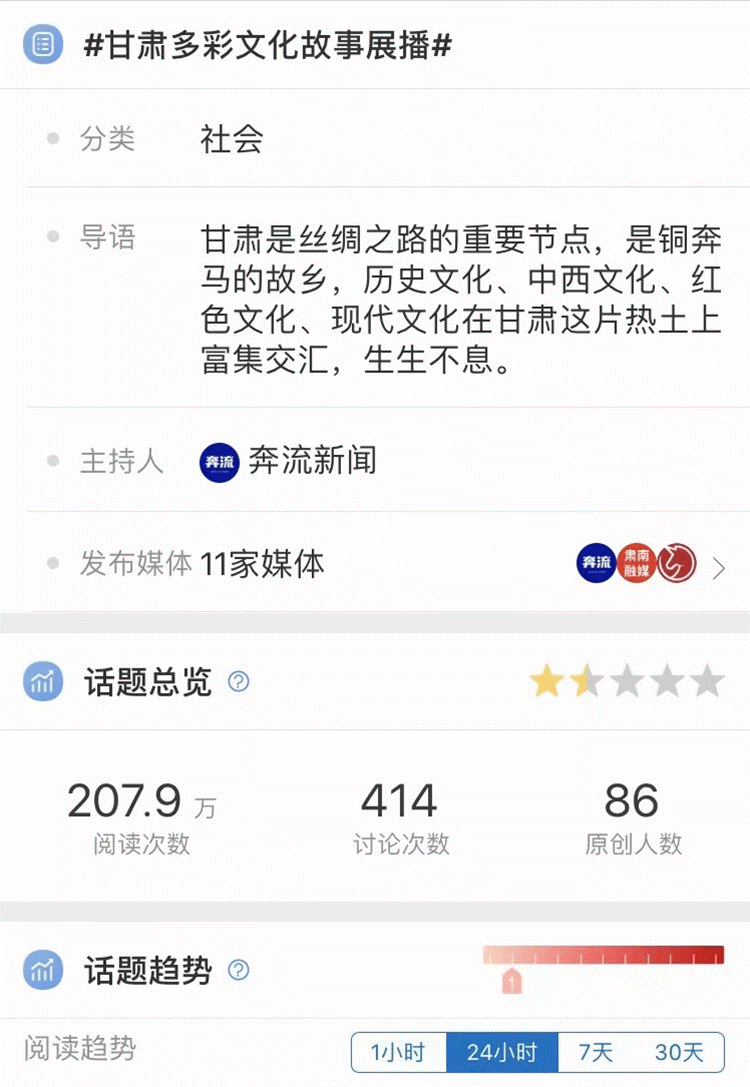This screenshot has width=750, height=1087.
Task: Open host 奔流新闻 profile
Action: click(288, 462)
